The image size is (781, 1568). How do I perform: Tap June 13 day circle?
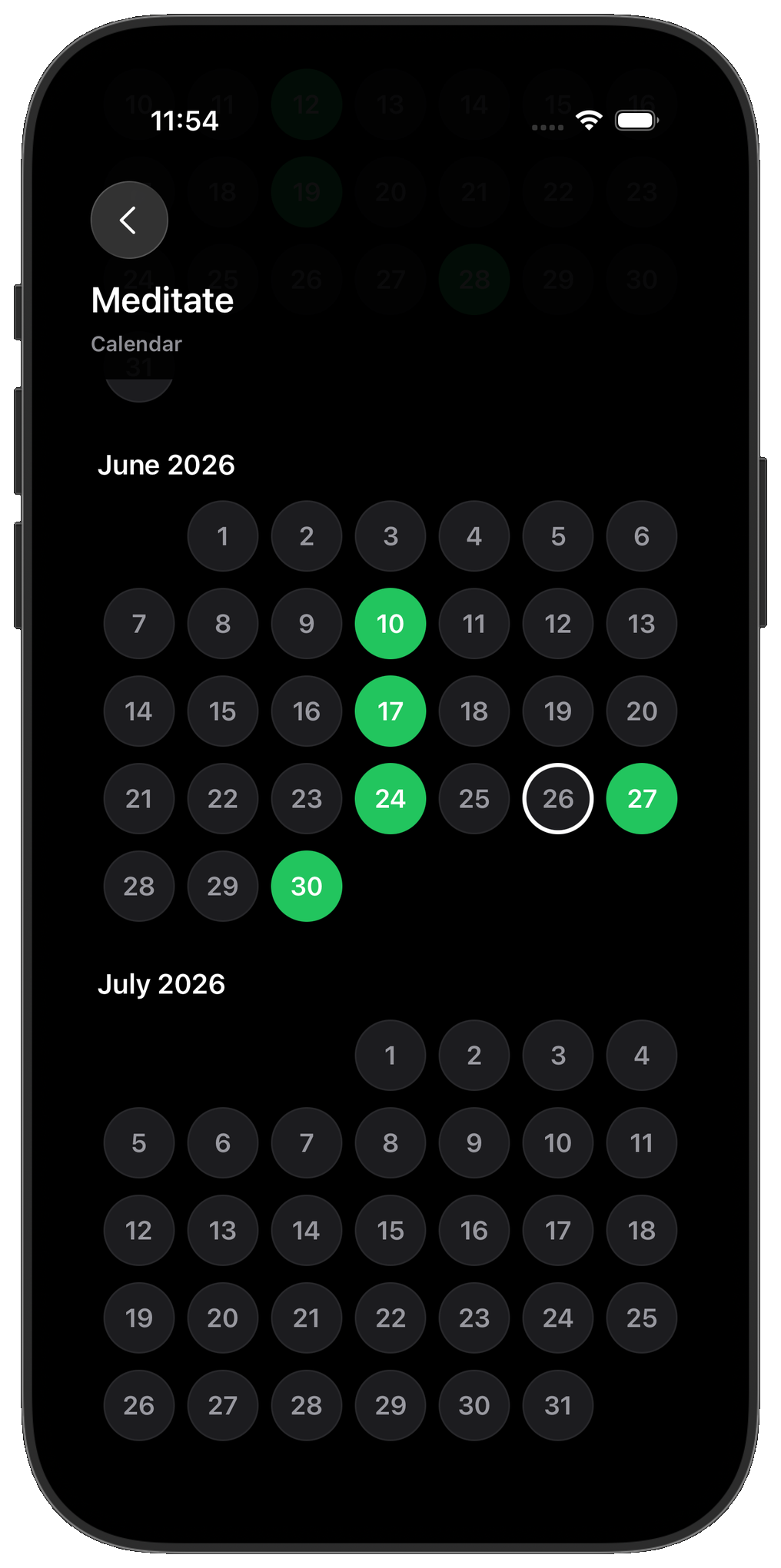pyautogui.click(x=642, y=624)
